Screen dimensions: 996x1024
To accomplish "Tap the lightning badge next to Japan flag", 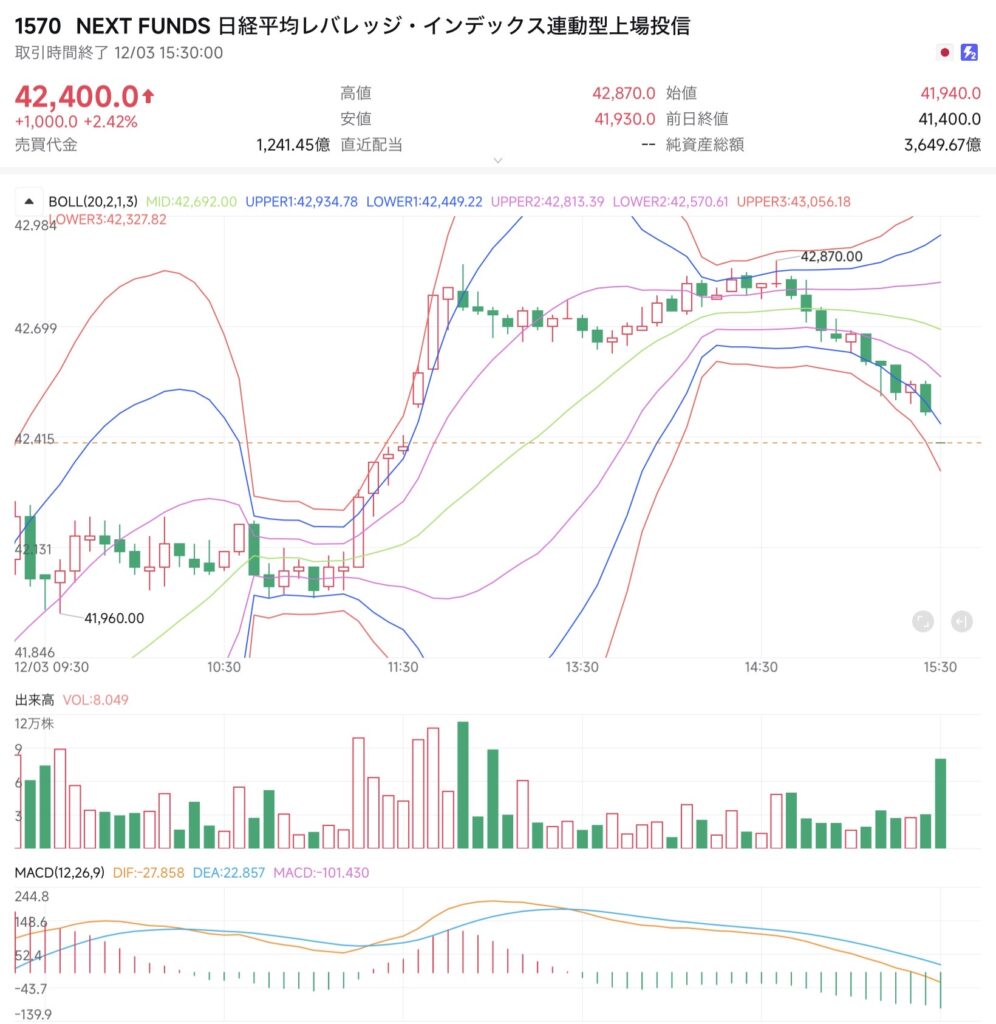I will point(968,52).
